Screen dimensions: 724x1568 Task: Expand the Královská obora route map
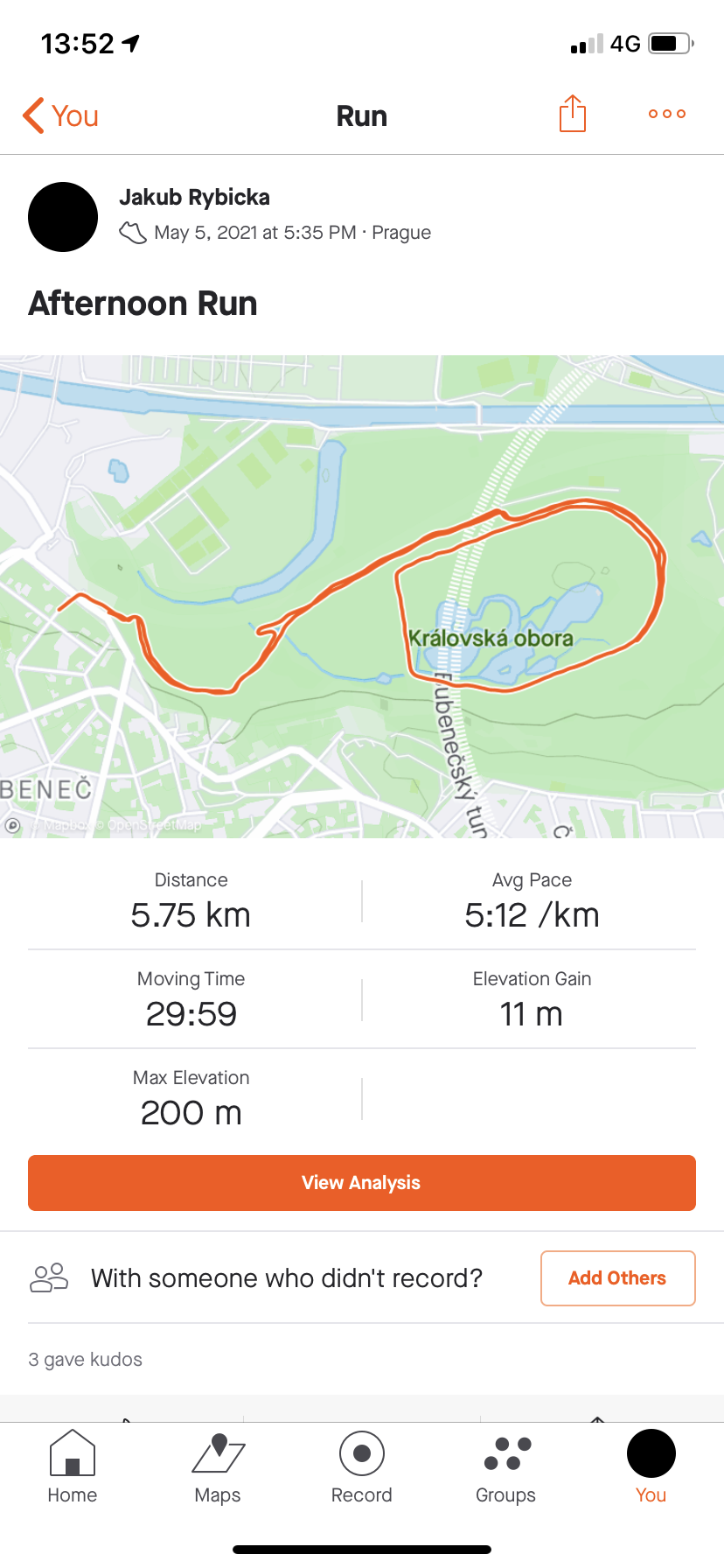click(x=362, y=596)
